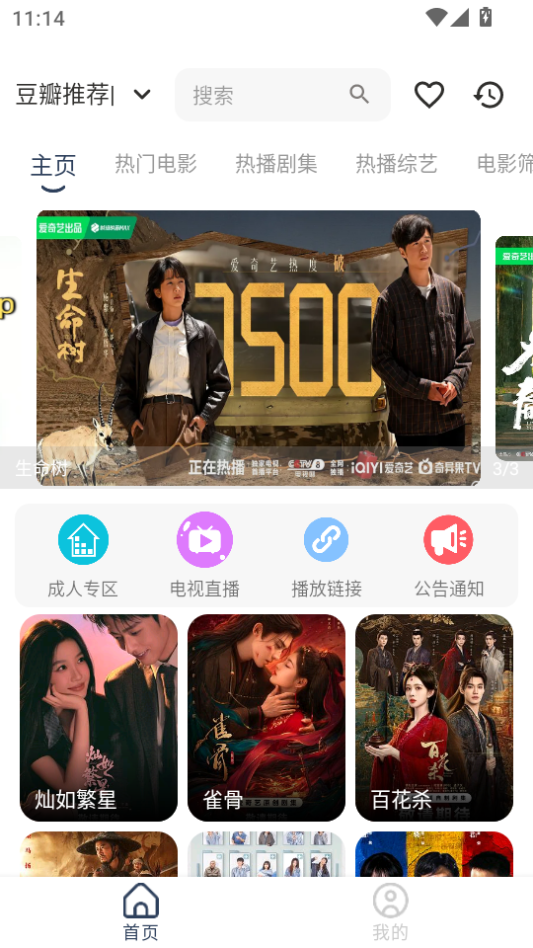533x948 pixels.
Task: Go to the 首页 bottom tab
Action: point(141,912)
